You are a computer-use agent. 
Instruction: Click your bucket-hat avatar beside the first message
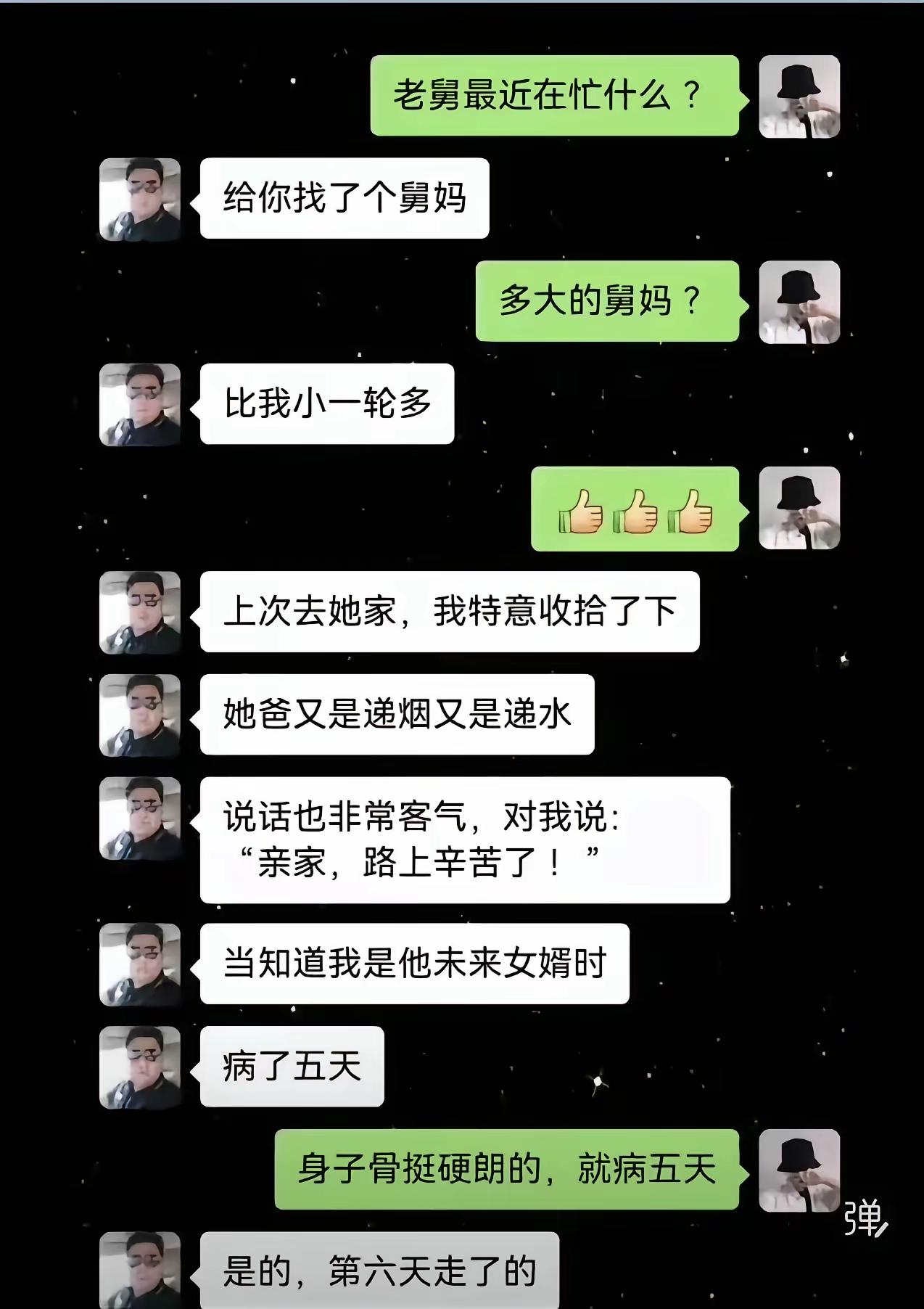[801, 97]
